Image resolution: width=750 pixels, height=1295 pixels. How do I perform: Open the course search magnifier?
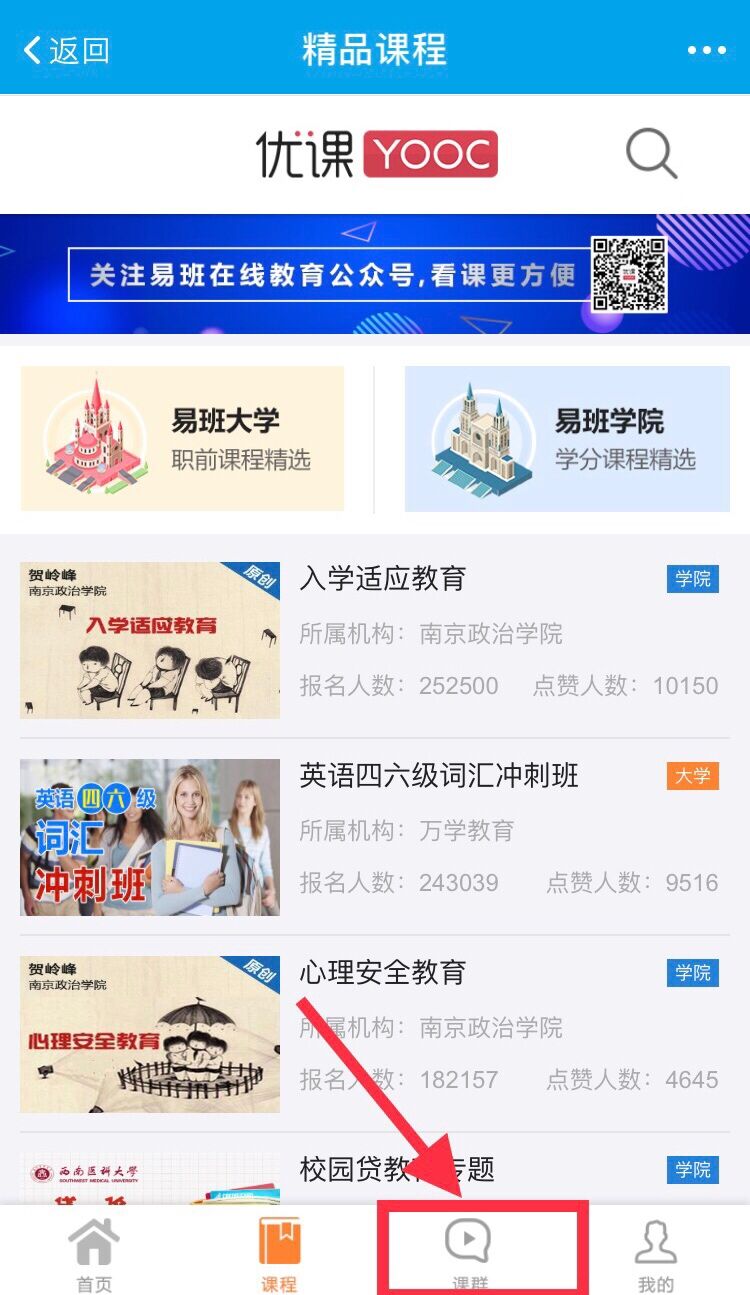point(651,155)
